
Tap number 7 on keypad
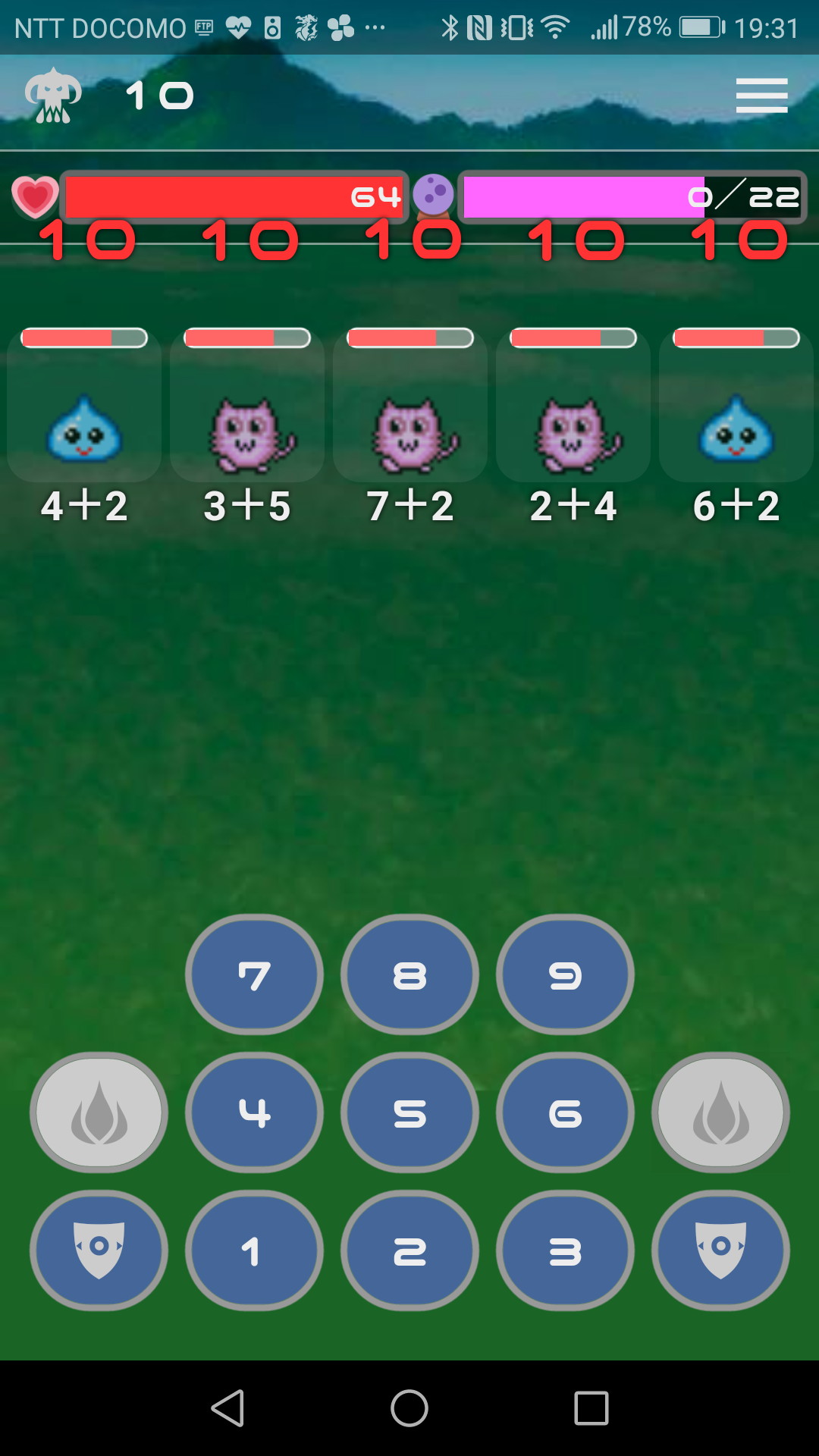point(254,974)
